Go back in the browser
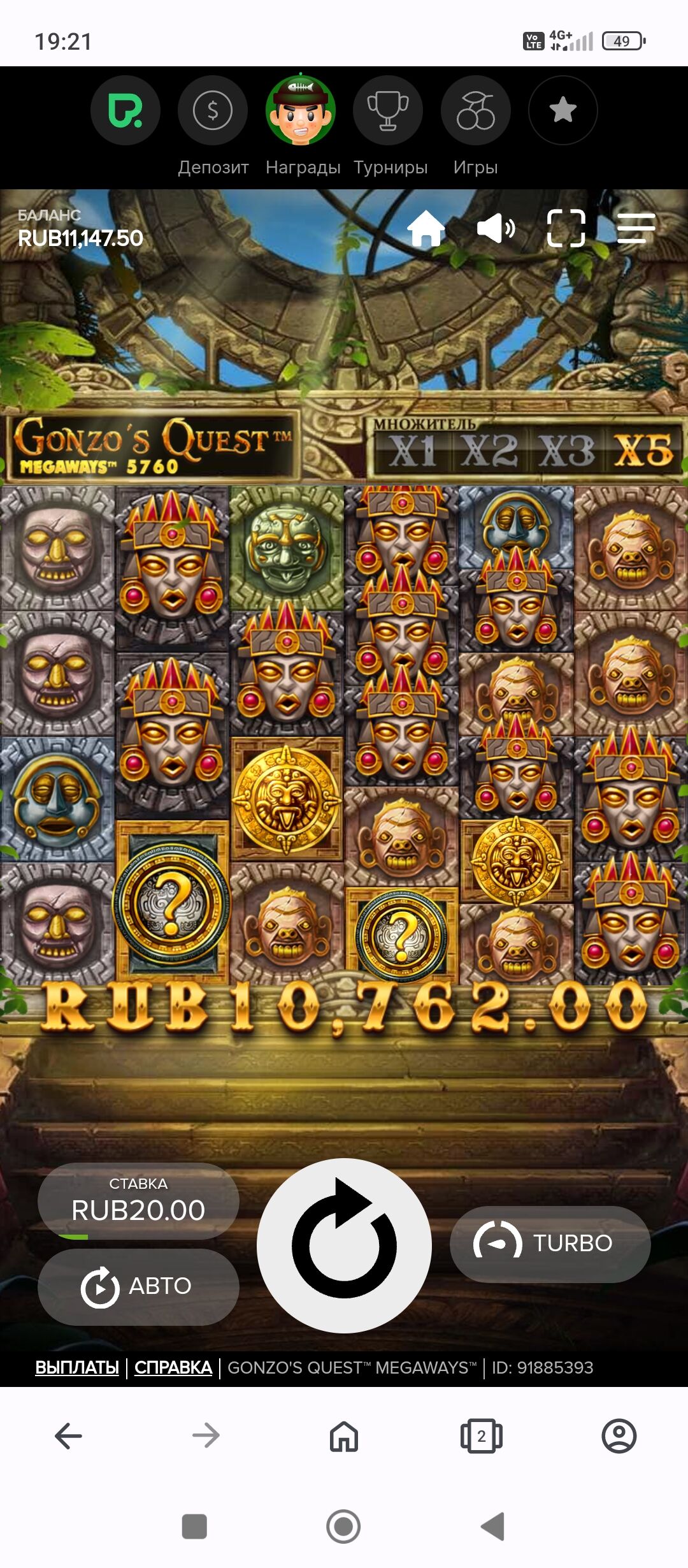Screen dimensions: 688x1568 (x=68, y=1436)
